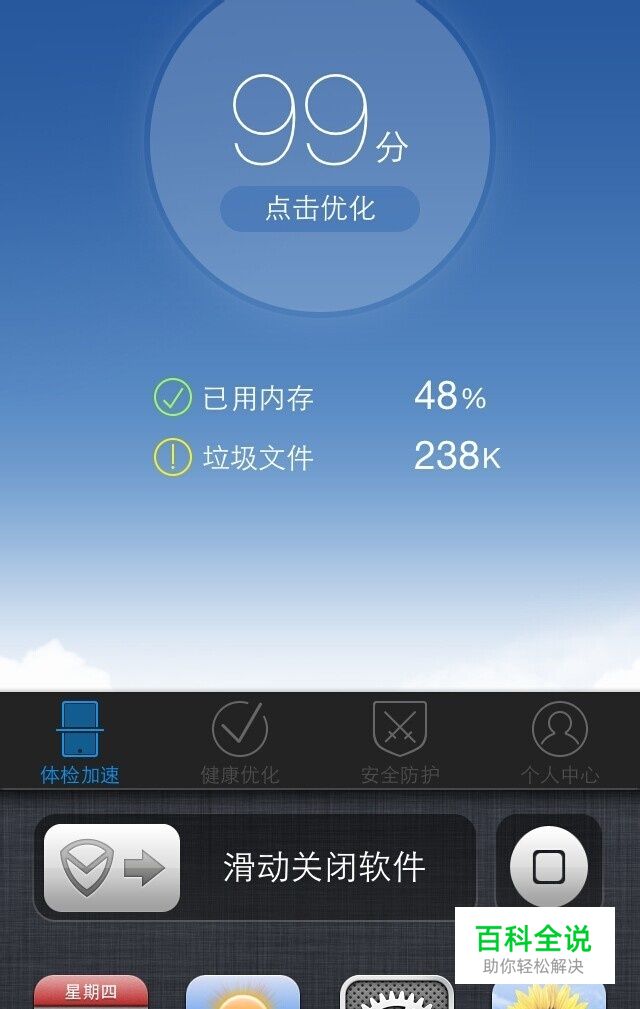Open the Settings gear app icon
The height and width of the screenshot is (1009, 640).
[397, 994]
